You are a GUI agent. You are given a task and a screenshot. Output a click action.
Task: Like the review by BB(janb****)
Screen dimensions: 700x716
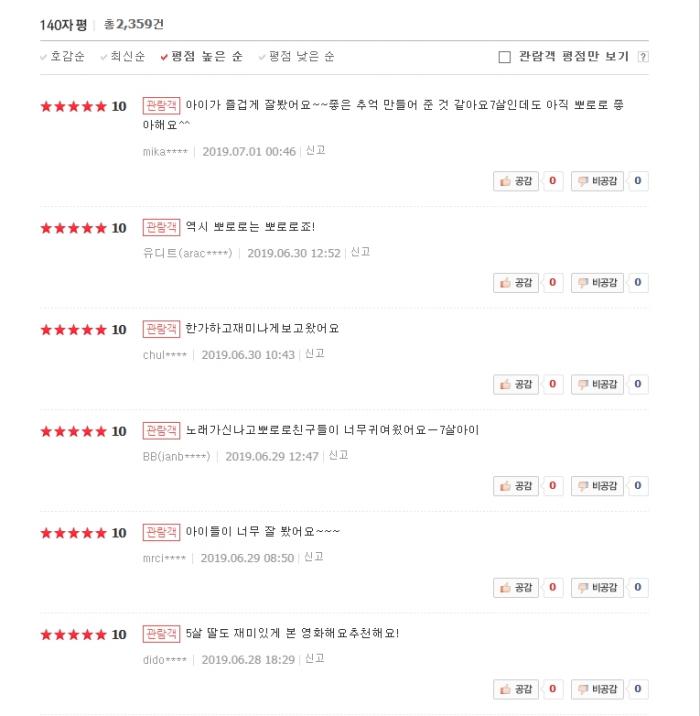click(516, 486)
